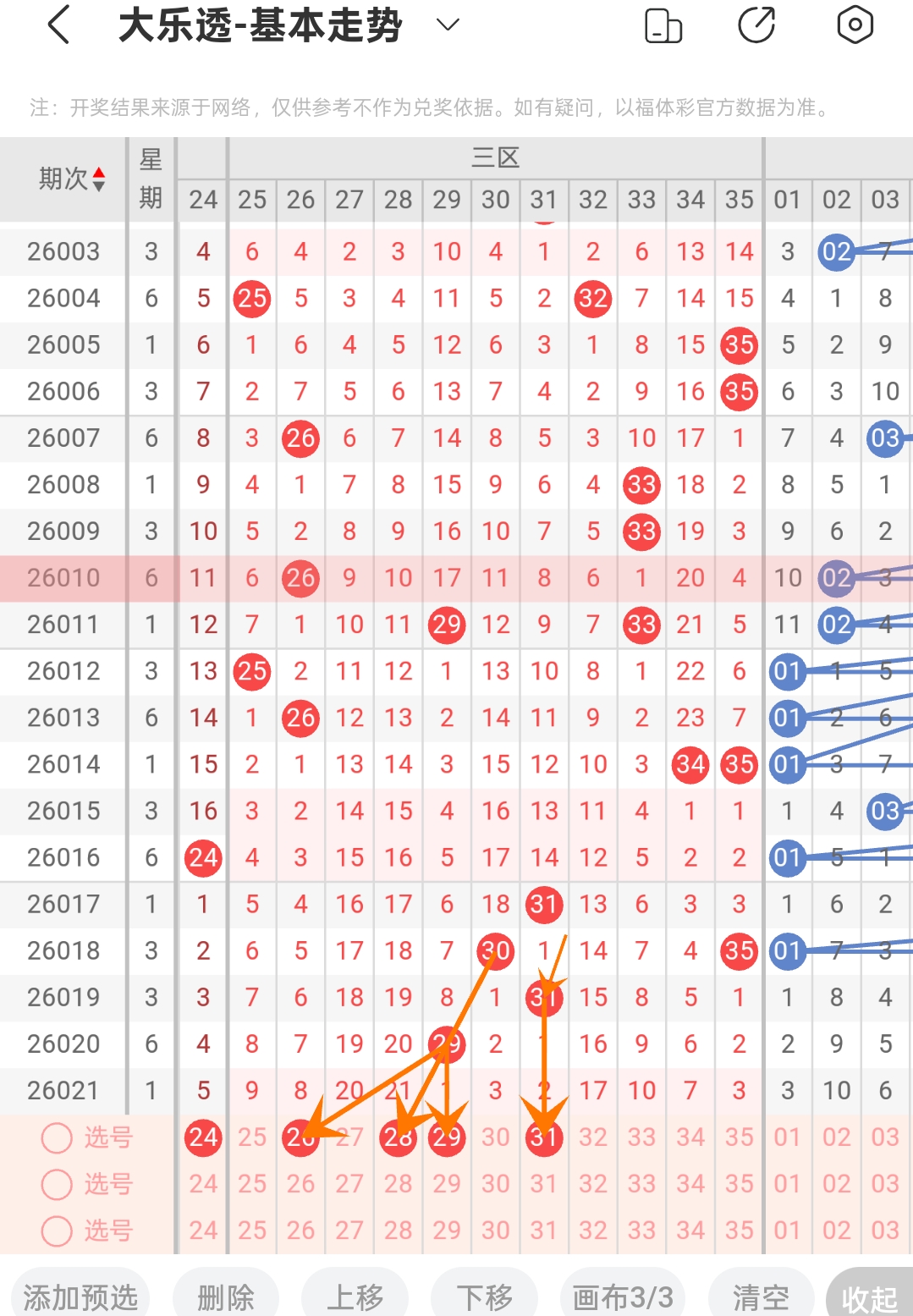Clear all drawings with 清空
Screen dimensions: 913x1316
pos(761,1297)
